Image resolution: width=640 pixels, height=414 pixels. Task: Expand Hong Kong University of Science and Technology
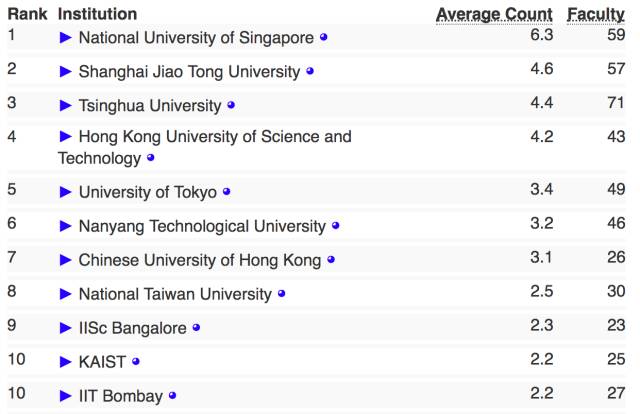pos(66,137)
